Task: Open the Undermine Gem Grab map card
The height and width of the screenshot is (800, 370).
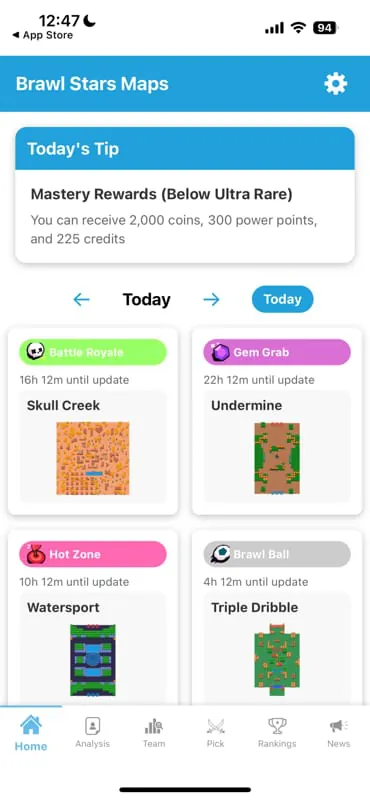Action: pyautogui.click(x=277, y=421)
